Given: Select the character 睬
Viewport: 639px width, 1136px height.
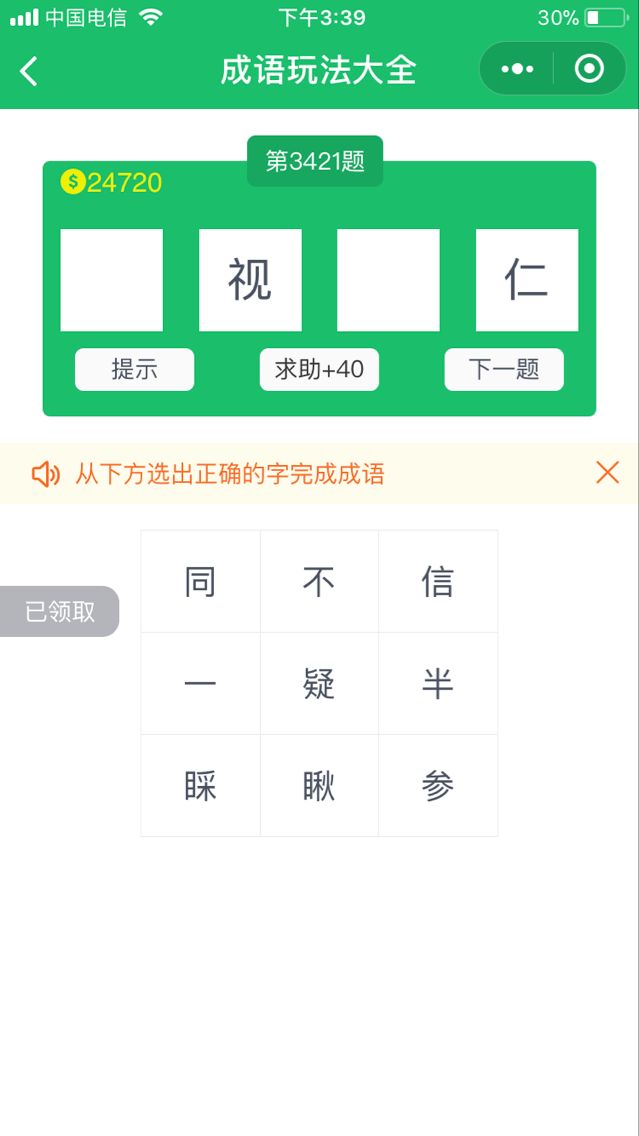Looking at the screenshot, I should 200,786.
